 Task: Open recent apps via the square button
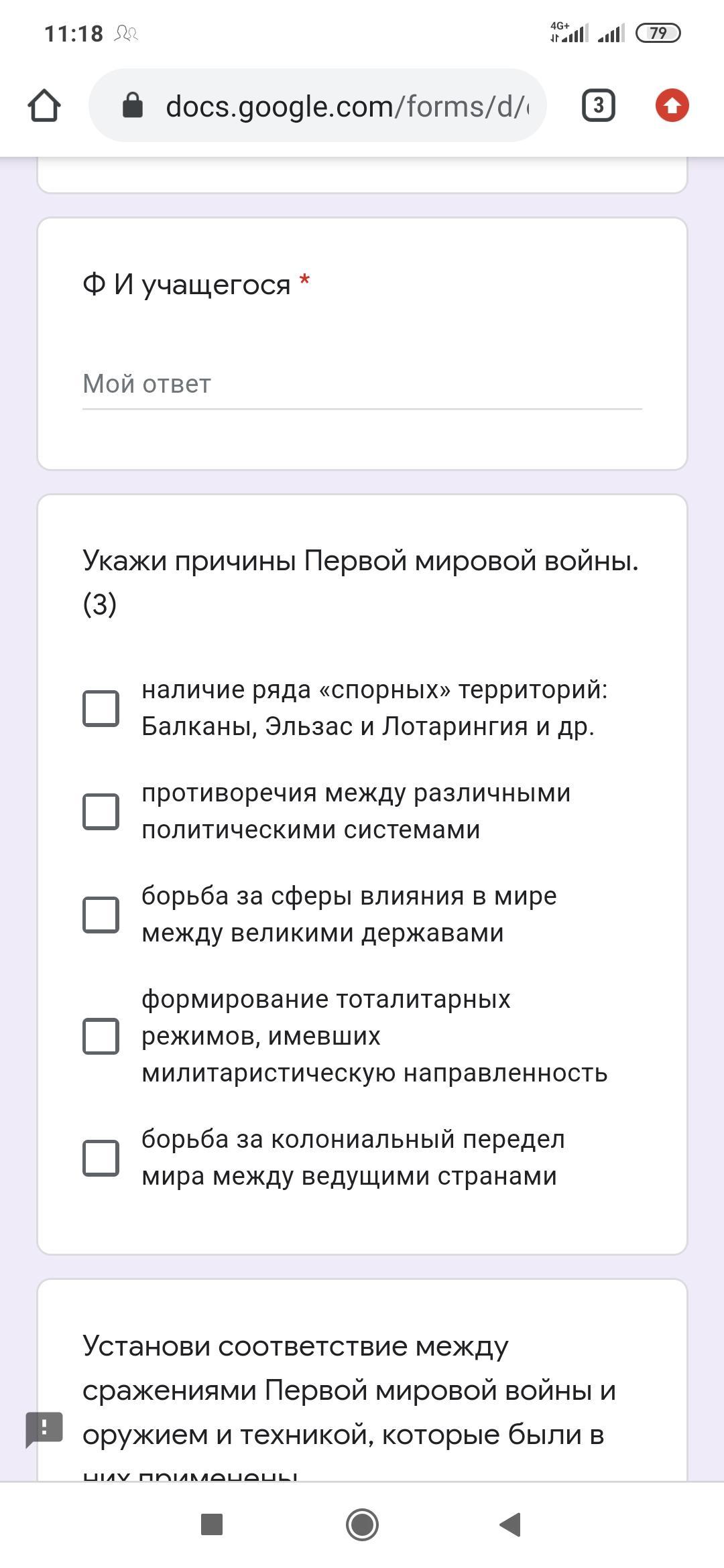[x=212, y=1524]
